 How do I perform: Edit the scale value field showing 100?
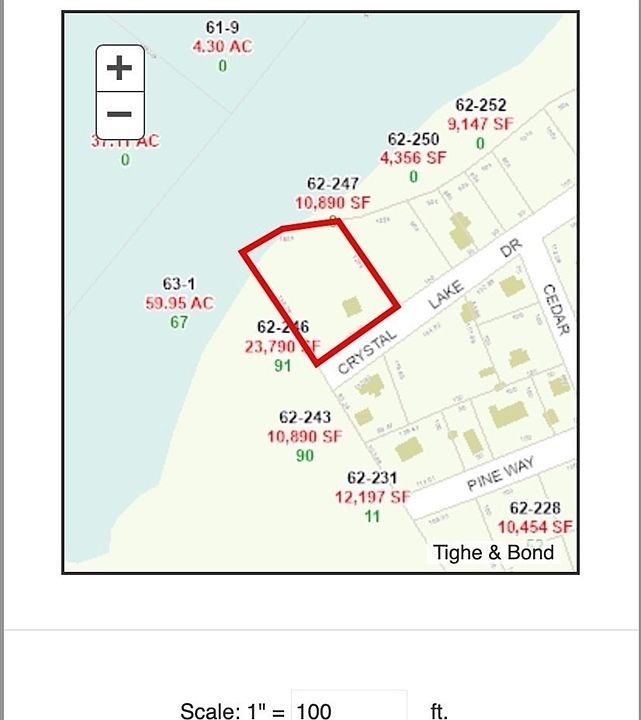point(348,708)
